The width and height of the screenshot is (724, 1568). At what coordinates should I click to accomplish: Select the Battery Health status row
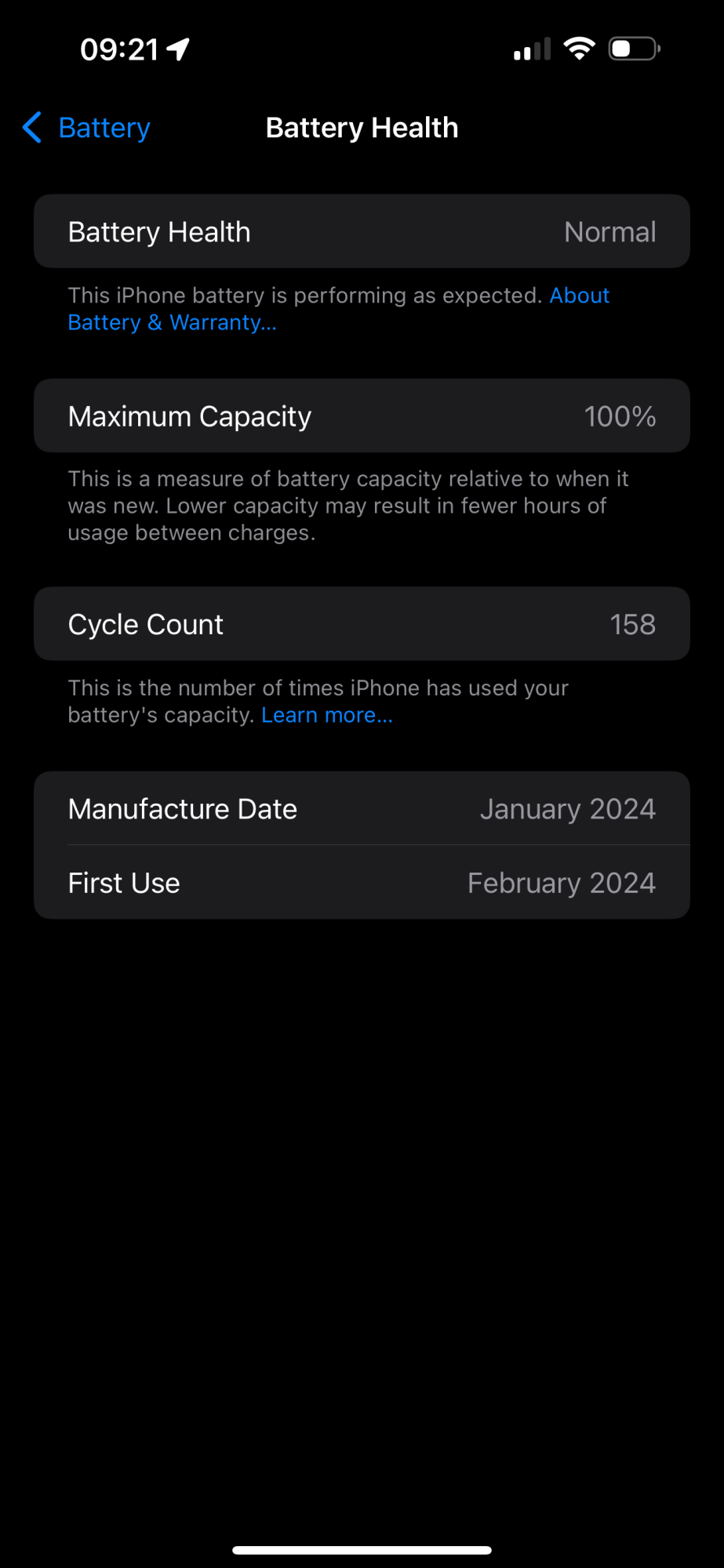pos(362,230)
